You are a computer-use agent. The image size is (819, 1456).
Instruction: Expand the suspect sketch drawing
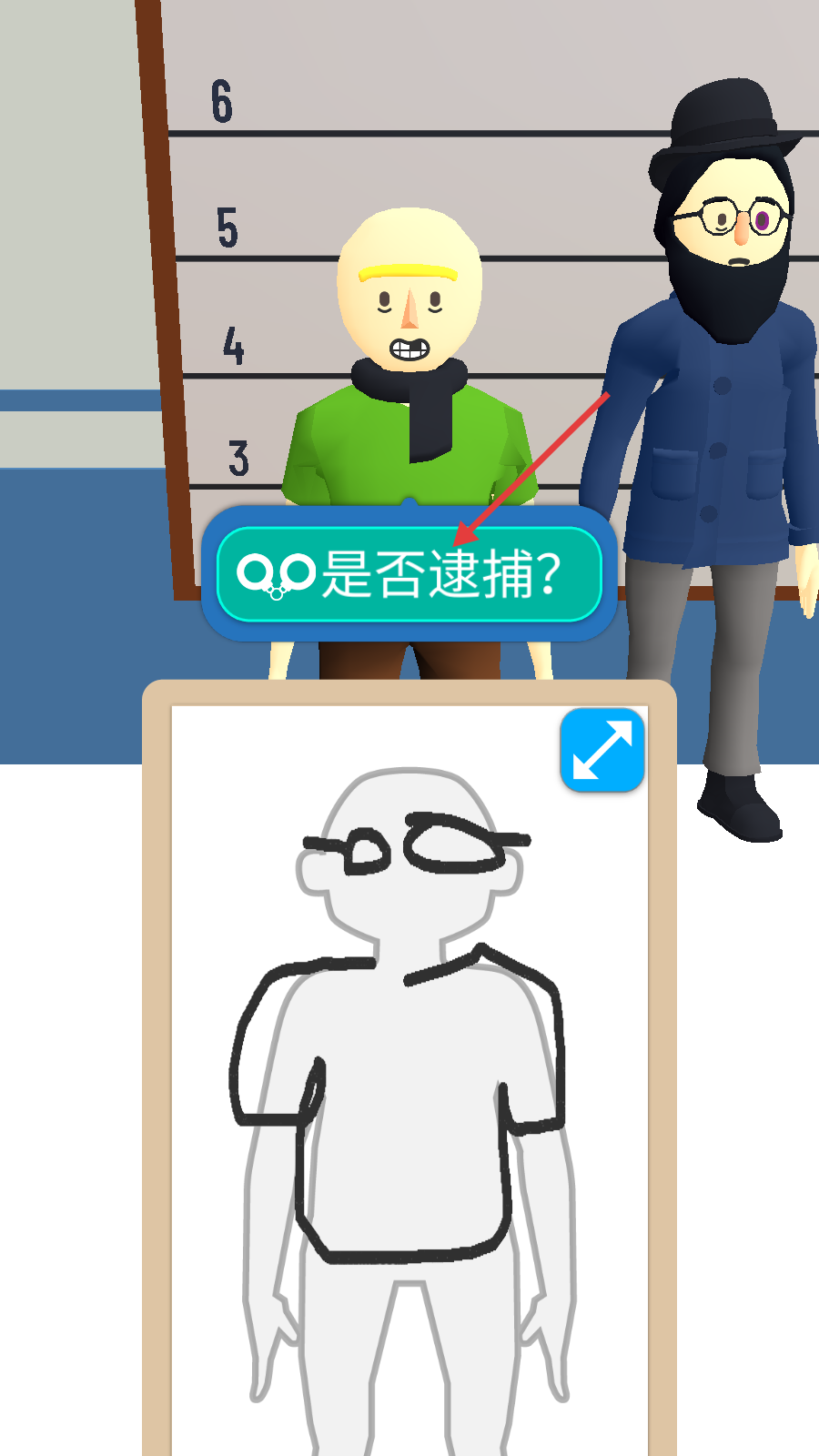(602, 750)
